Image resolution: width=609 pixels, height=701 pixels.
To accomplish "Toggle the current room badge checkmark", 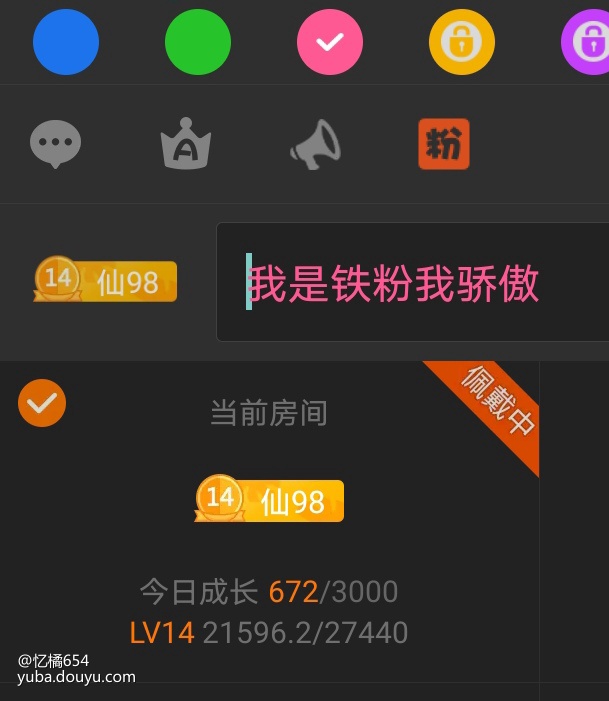I will (42, 403).
